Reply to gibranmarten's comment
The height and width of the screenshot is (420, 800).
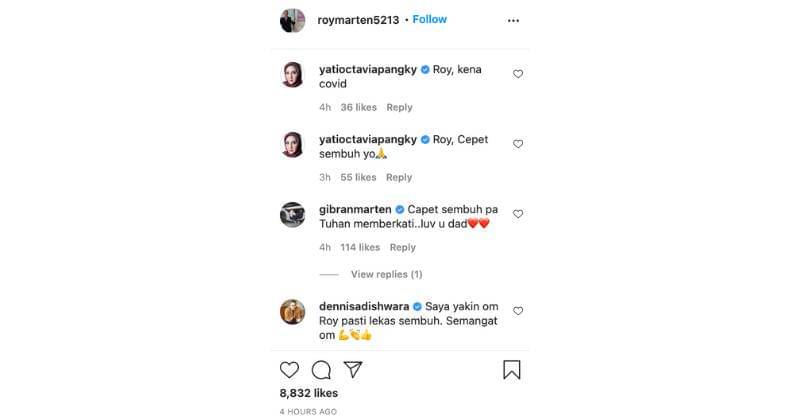point(403,247)
